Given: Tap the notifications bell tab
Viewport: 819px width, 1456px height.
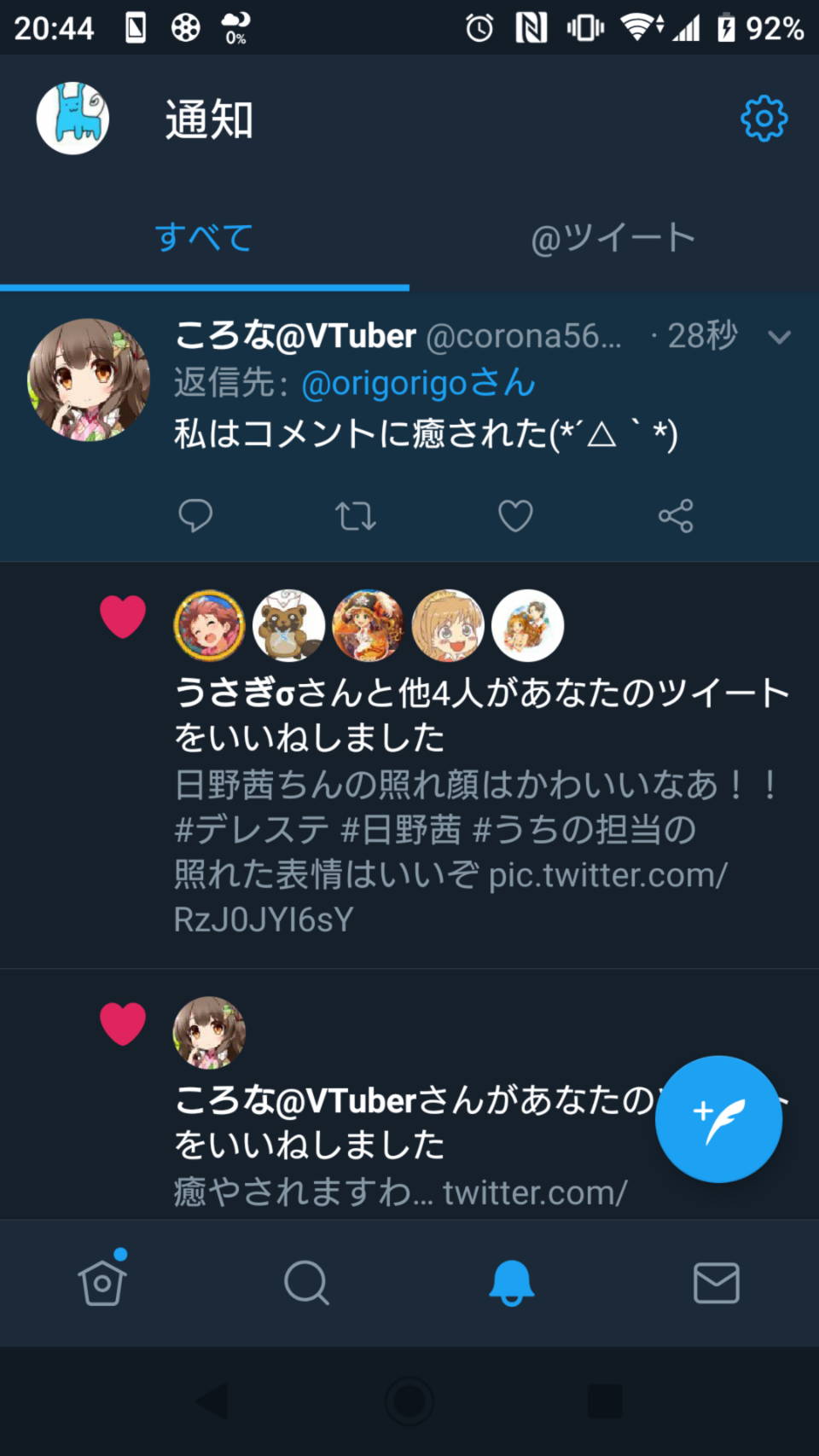Looking at the screenshot, I should [512, 1282].
